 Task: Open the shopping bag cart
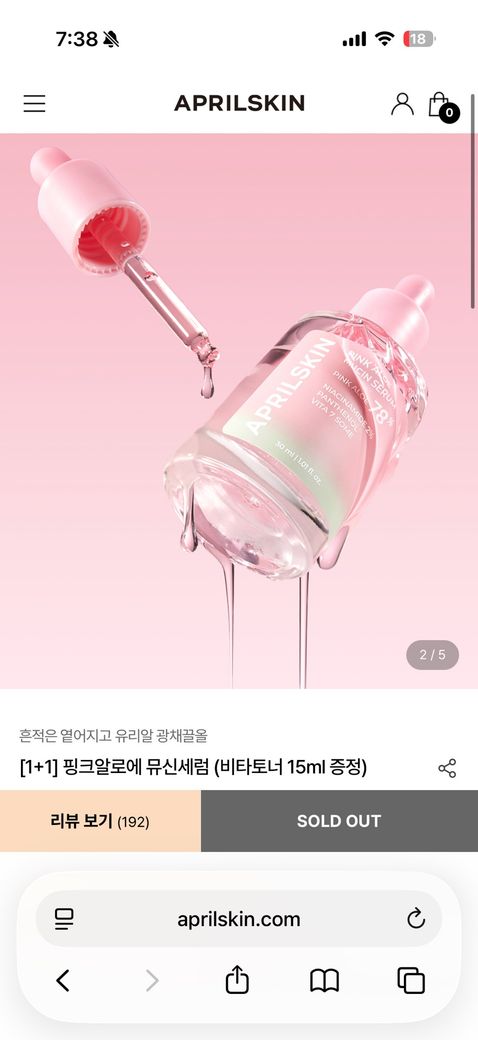(442, 105)
